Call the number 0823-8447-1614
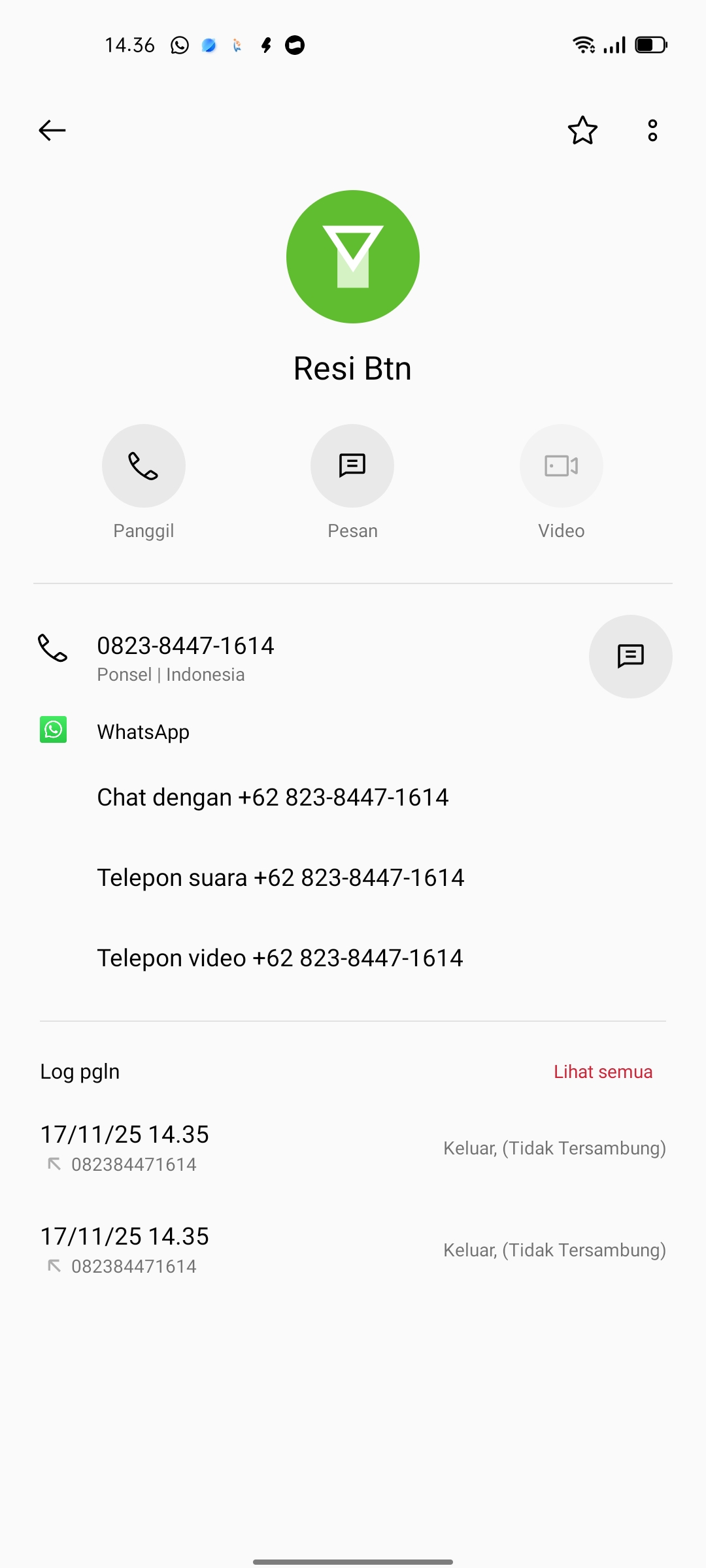This screenshot has width=706, height=1568. coord(186,656)
